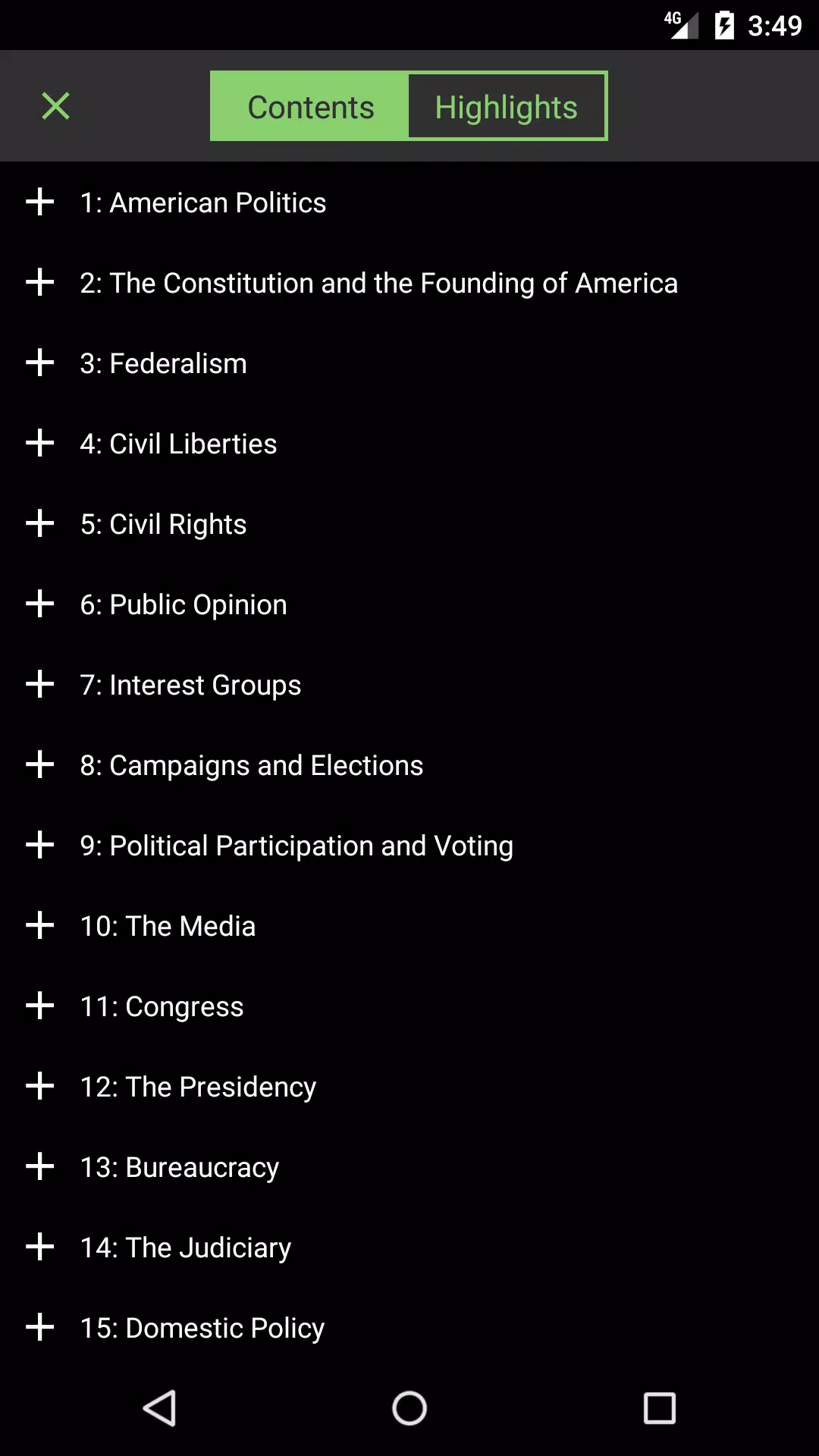This screenshot has width=819, height=1456.
Task: Expand chapter 15: Domestic Policy
Action: [39, 1328]
